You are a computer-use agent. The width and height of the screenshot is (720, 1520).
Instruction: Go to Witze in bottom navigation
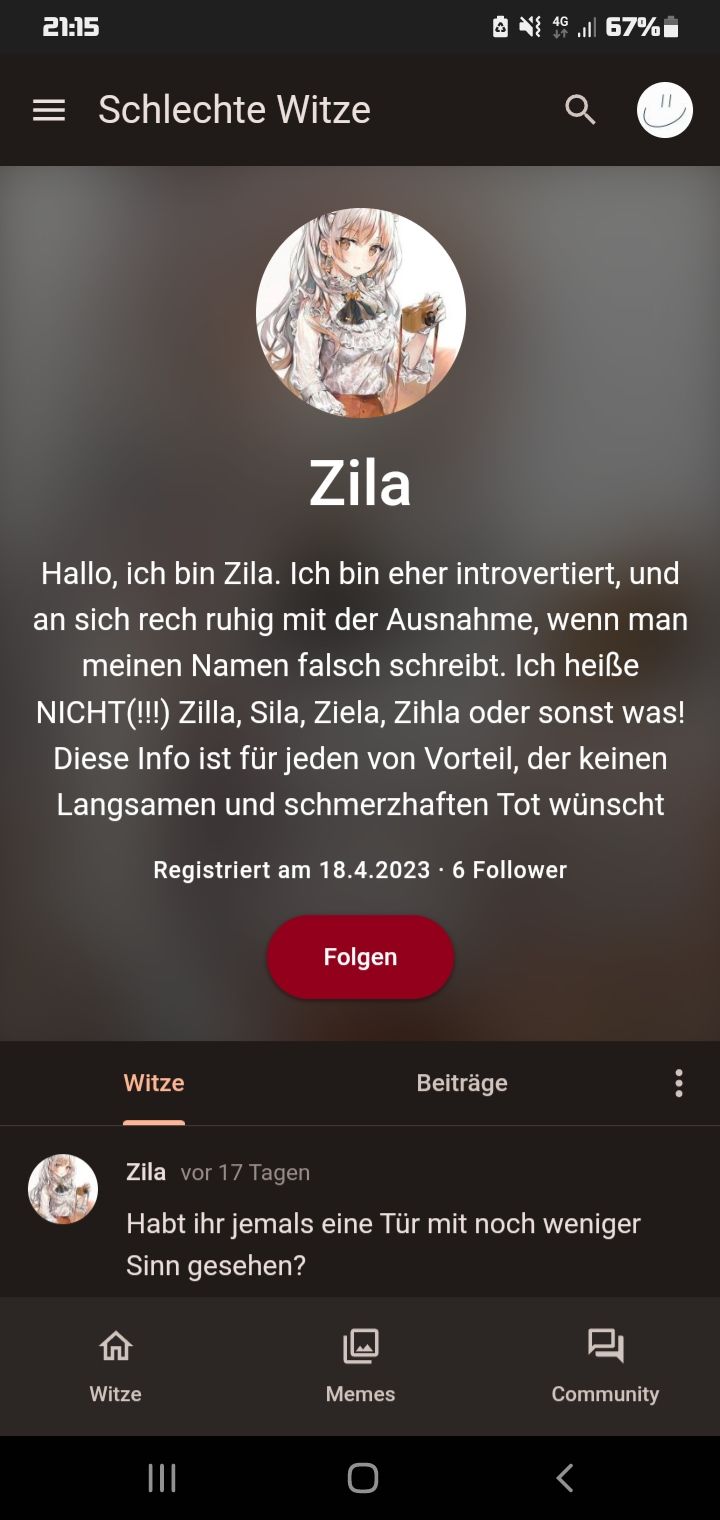click(116, 1367)
